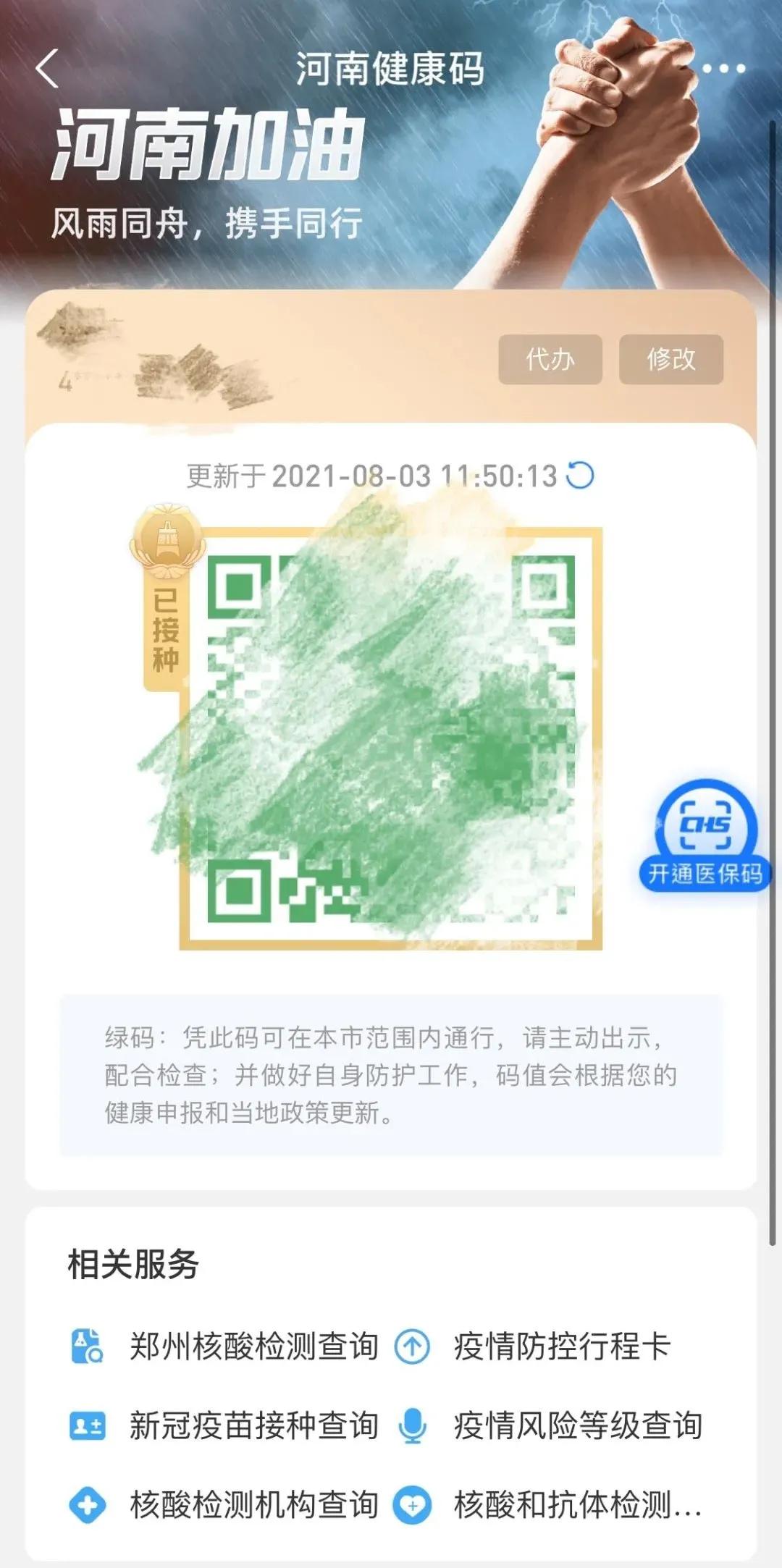The image size is (782, 1568).
Task: Tap the 修改 button
Action: point(671,359)
